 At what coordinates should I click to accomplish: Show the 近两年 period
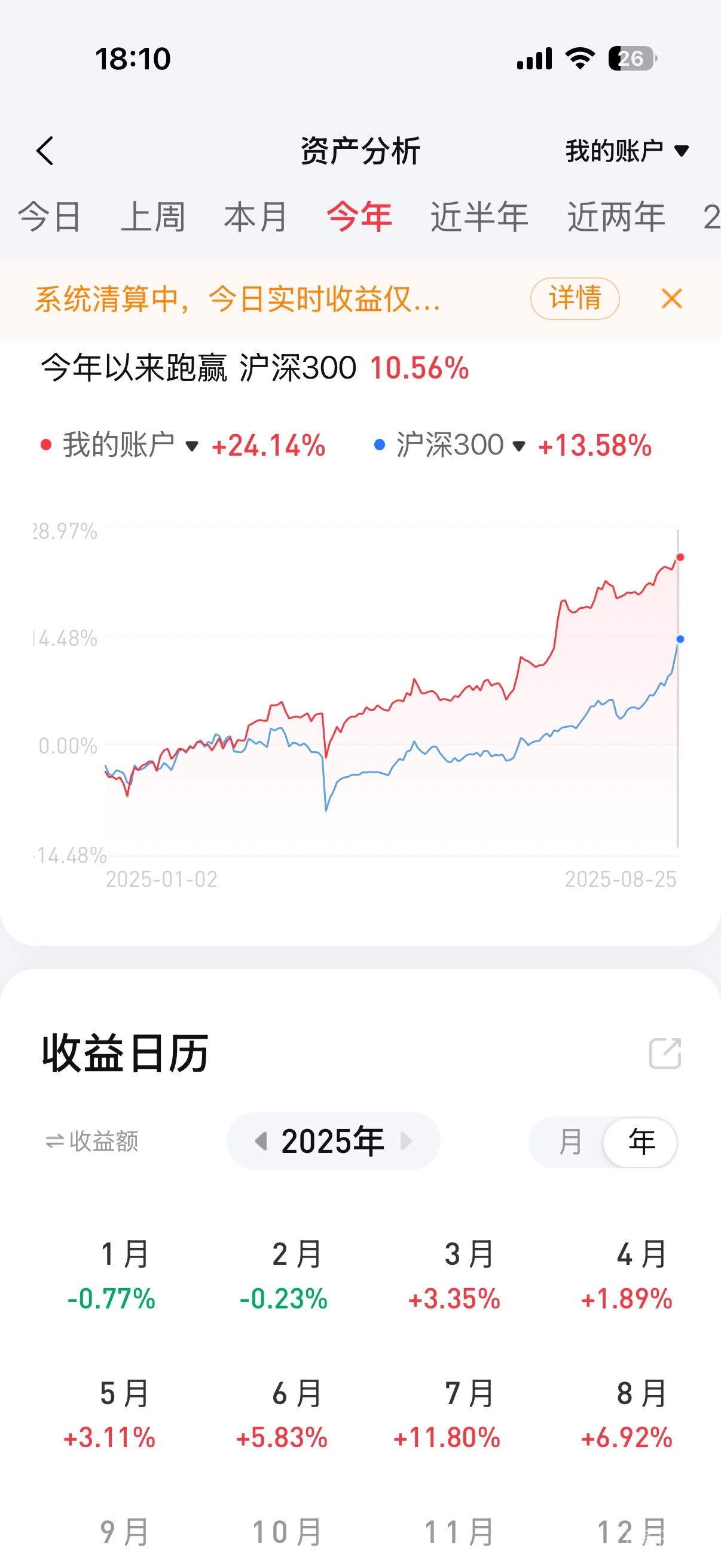[616, 217]
